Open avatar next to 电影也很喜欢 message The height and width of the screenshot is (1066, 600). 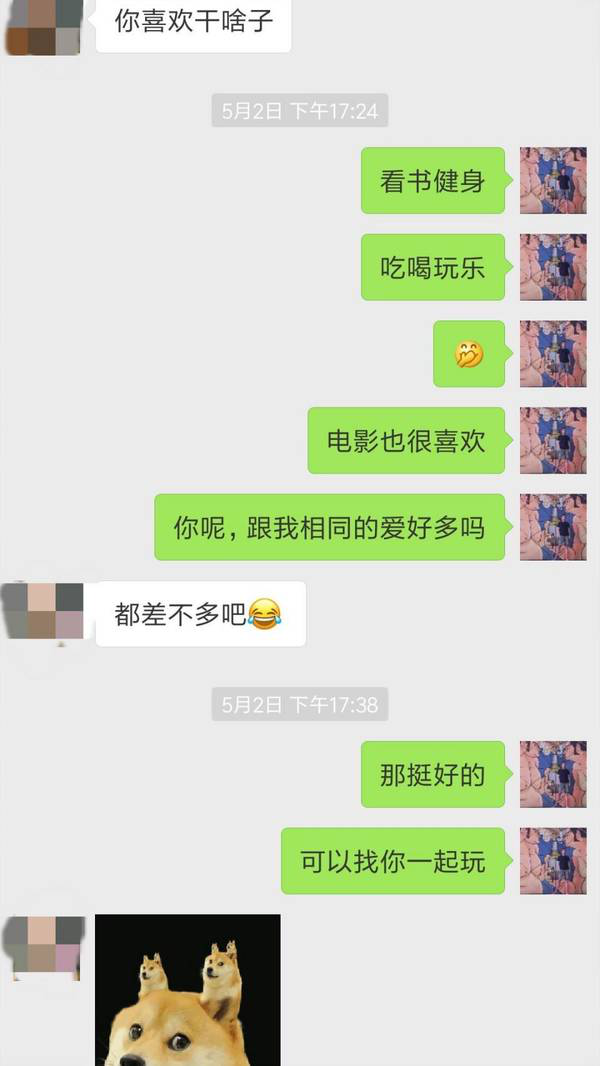[553, 440]
